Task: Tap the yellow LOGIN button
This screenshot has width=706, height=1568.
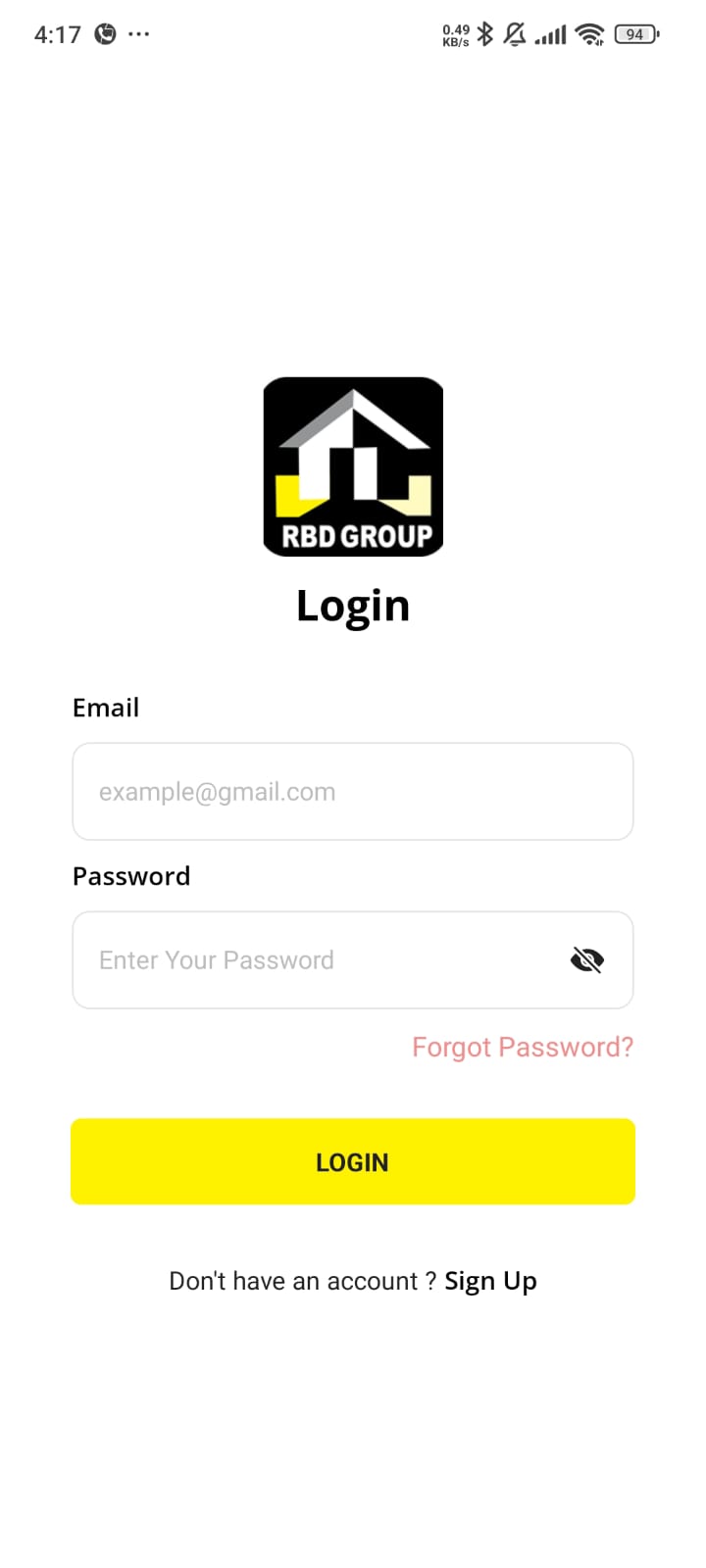Action: pyautogui.click(x=352, y=1161)
